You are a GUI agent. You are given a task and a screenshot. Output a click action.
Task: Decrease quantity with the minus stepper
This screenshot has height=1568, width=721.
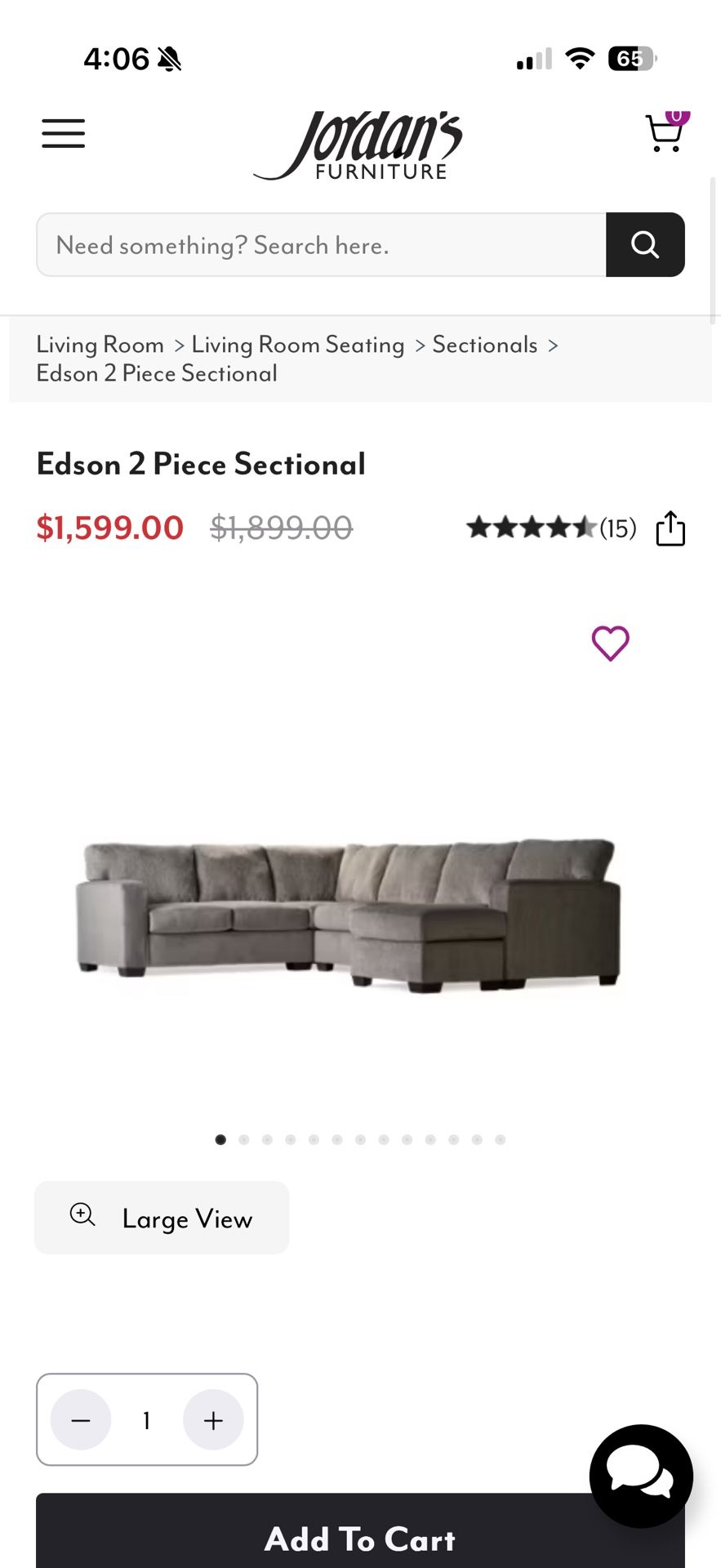pos(81,1419)
